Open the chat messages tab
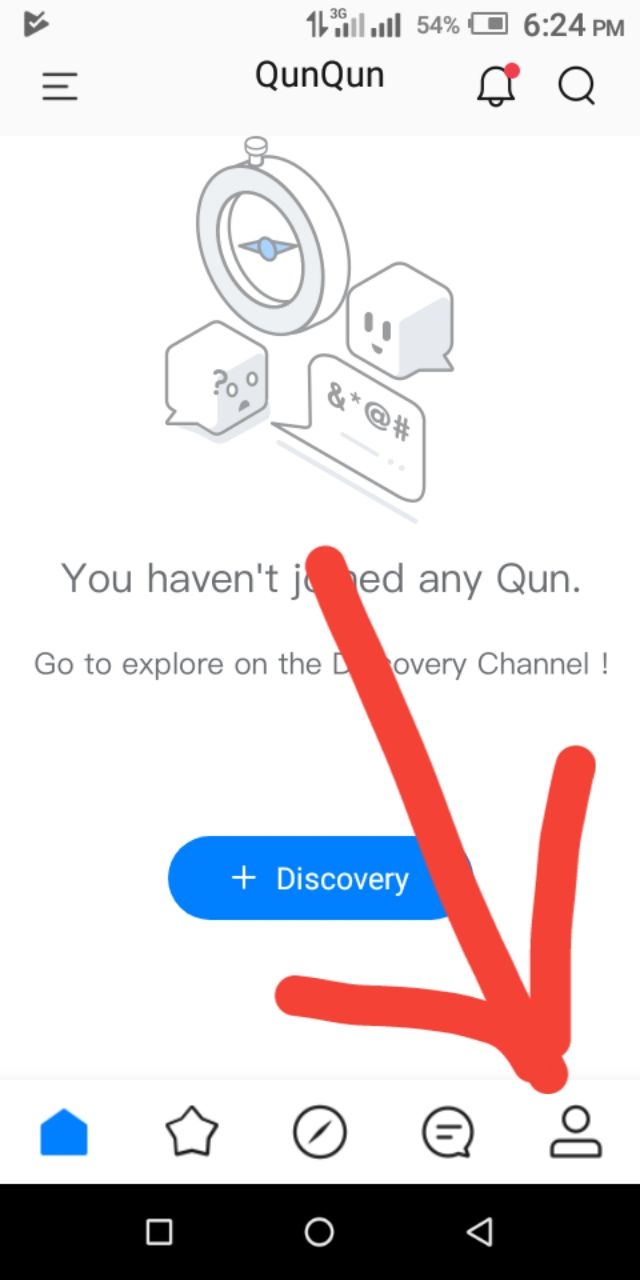The image size is (640, 1280). (x=448, y=1133)
